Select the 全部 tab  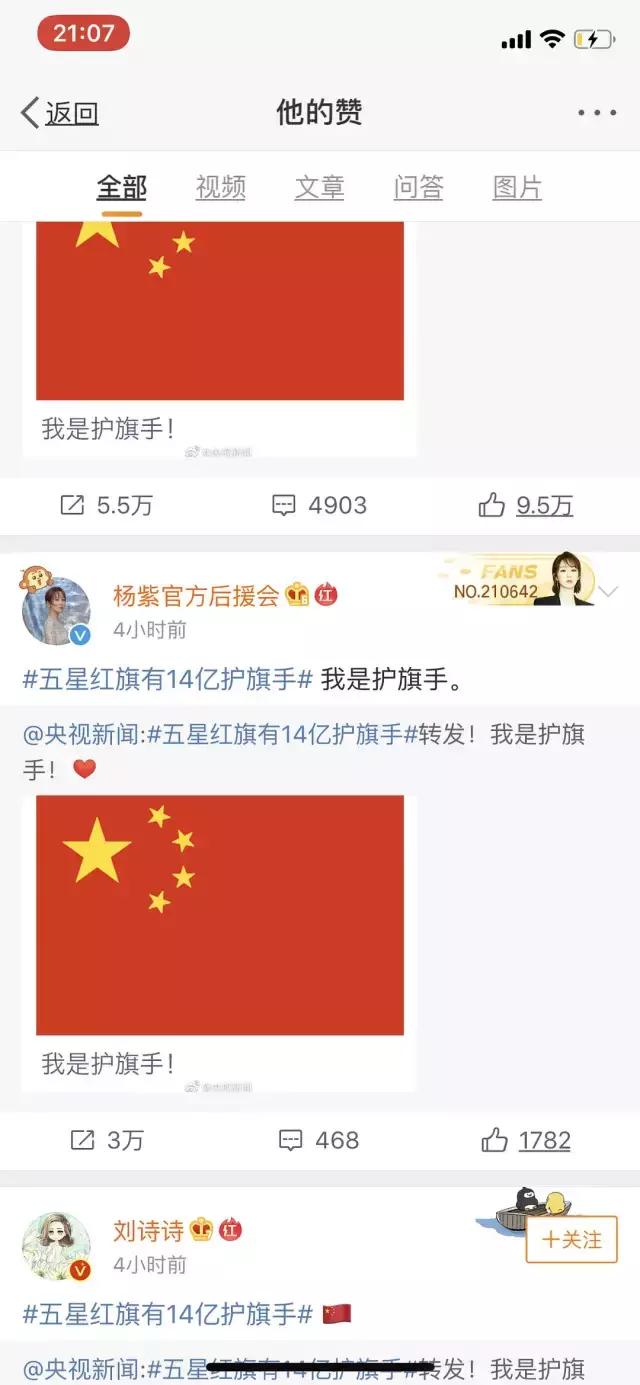tap(121, 187)
